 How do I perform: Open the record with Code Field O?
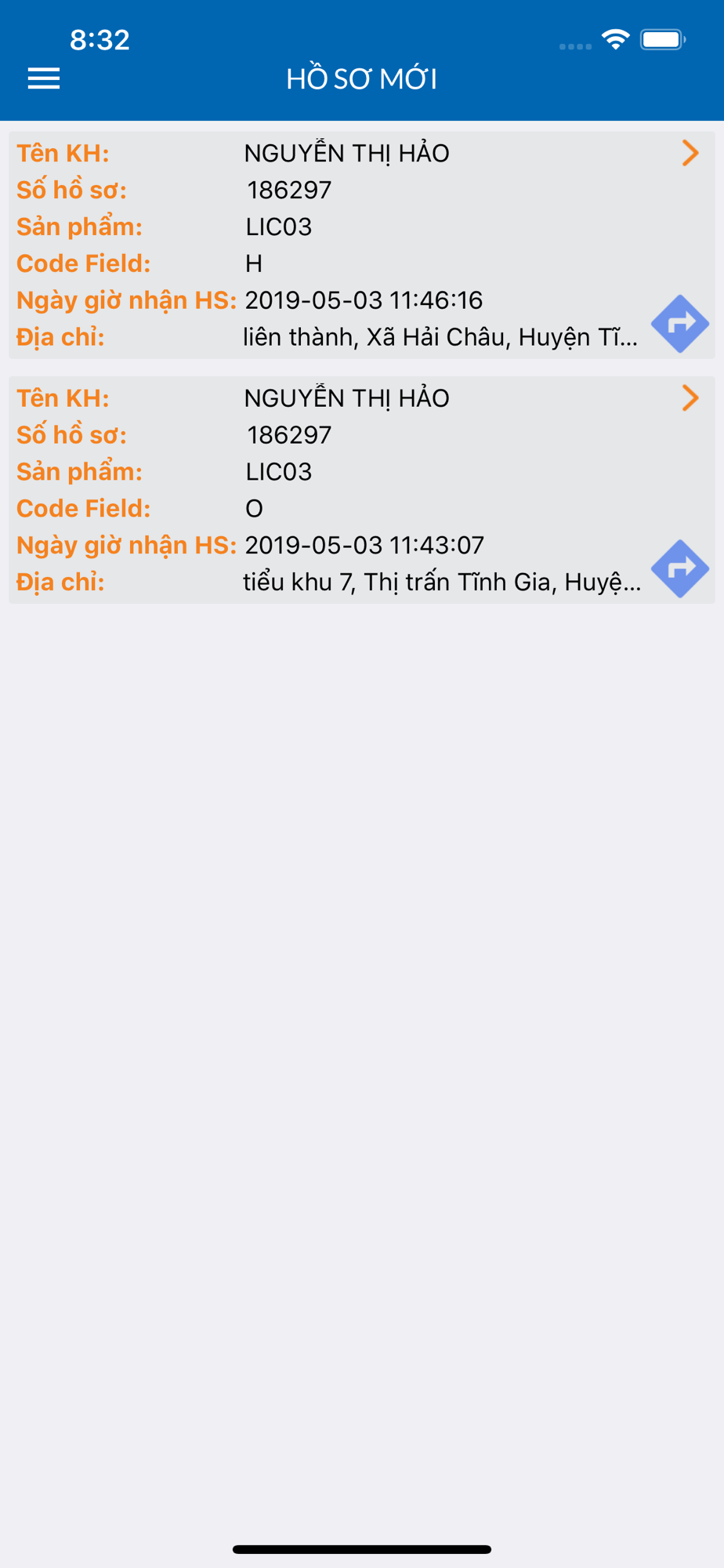[x=362, y=490]
